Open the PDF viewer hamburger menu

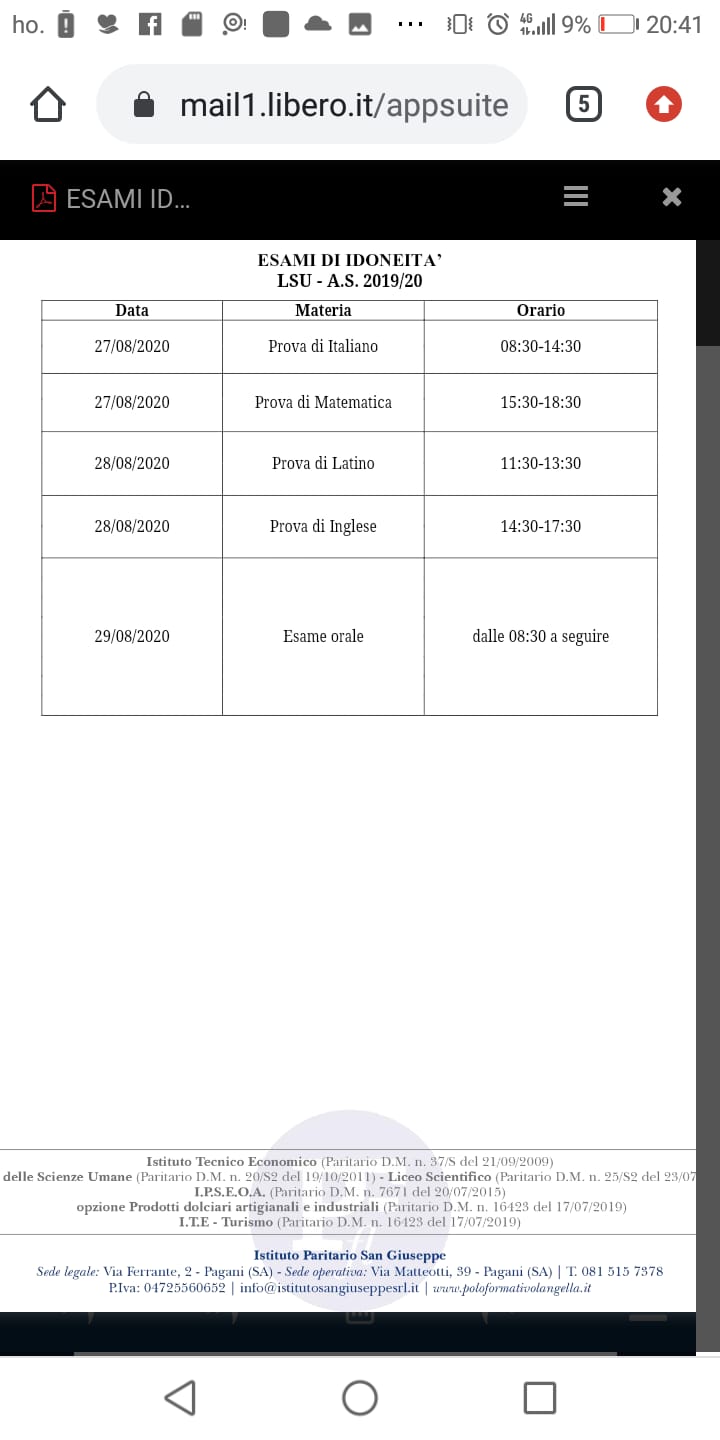point(576,197)
